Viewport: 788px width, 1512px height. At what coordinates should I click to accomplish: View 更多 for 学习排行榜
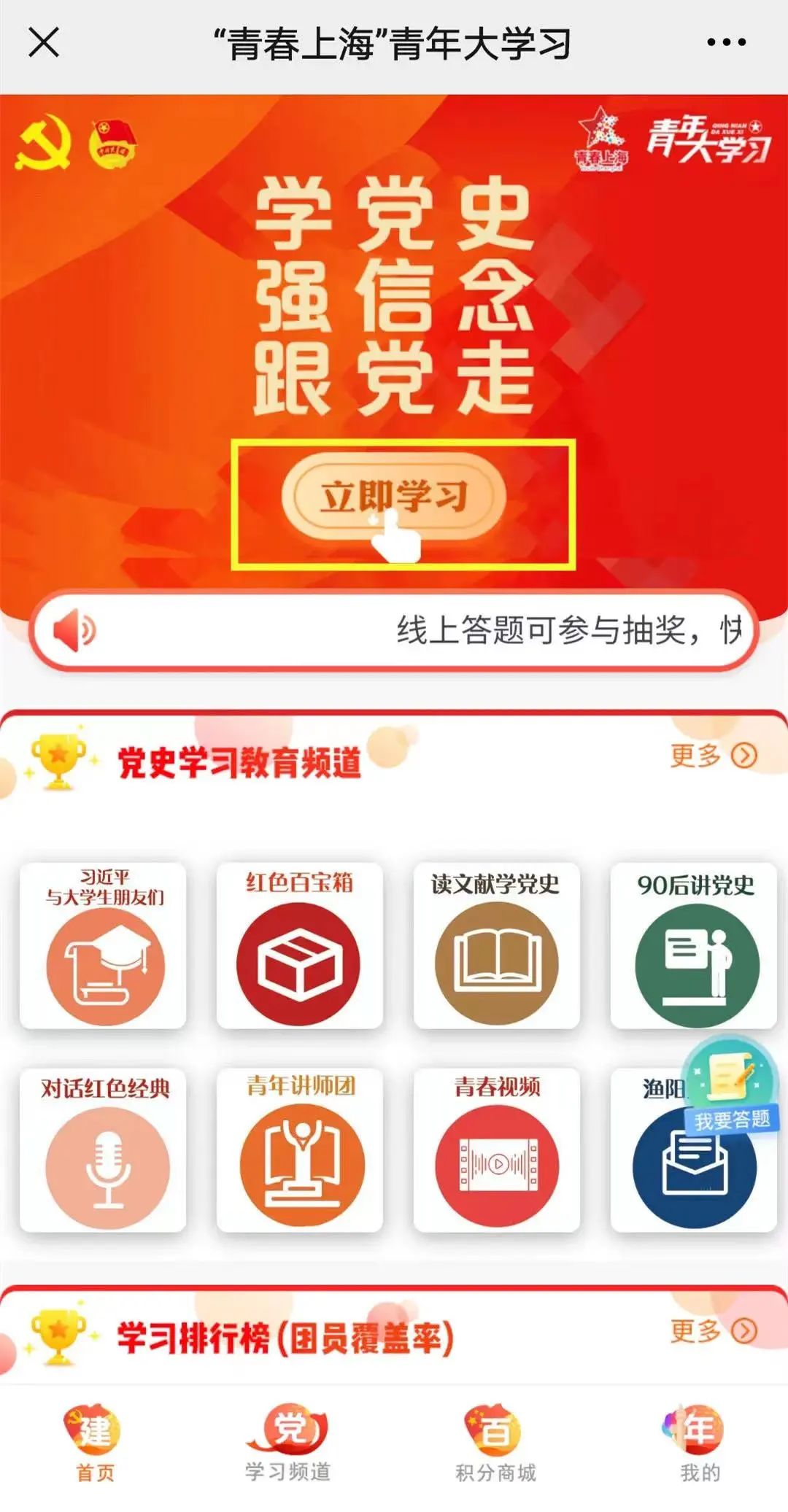pyautogui.click(x=713, y=1331)
